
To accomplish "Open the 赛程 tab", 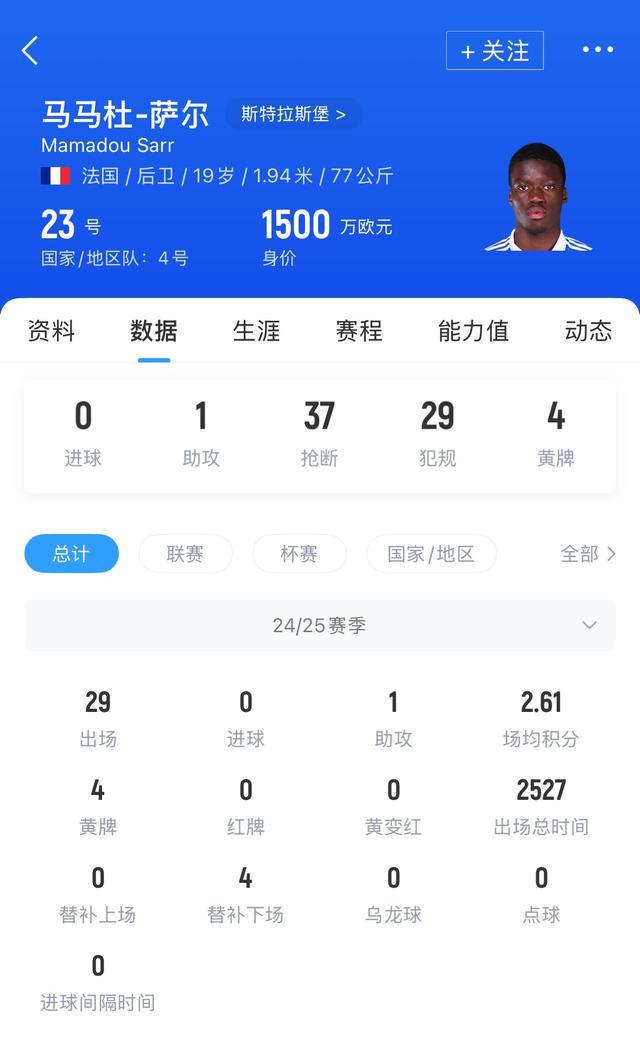I will click(359, 331).
